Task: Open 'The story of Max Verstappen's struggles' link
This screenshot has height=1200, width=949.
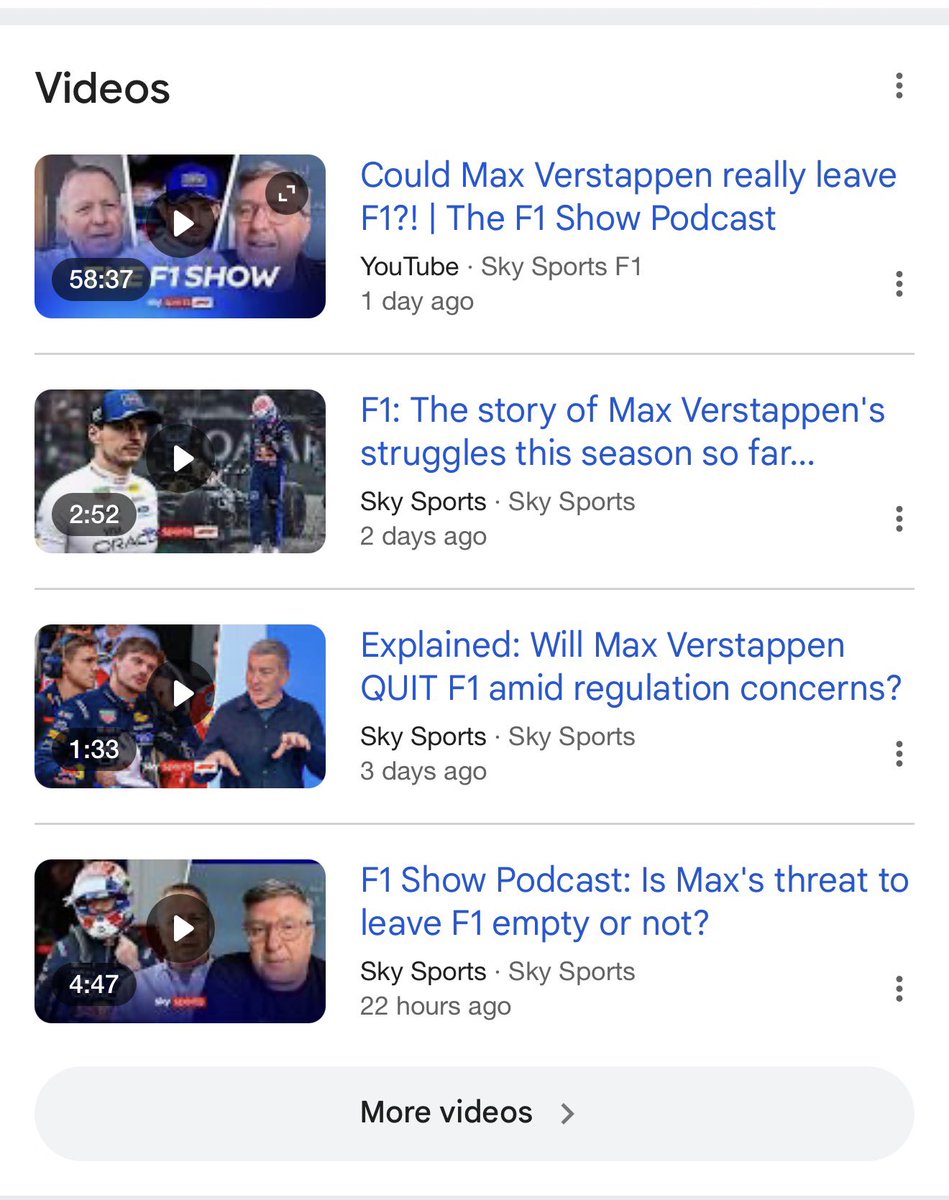Action: (622, 431)
